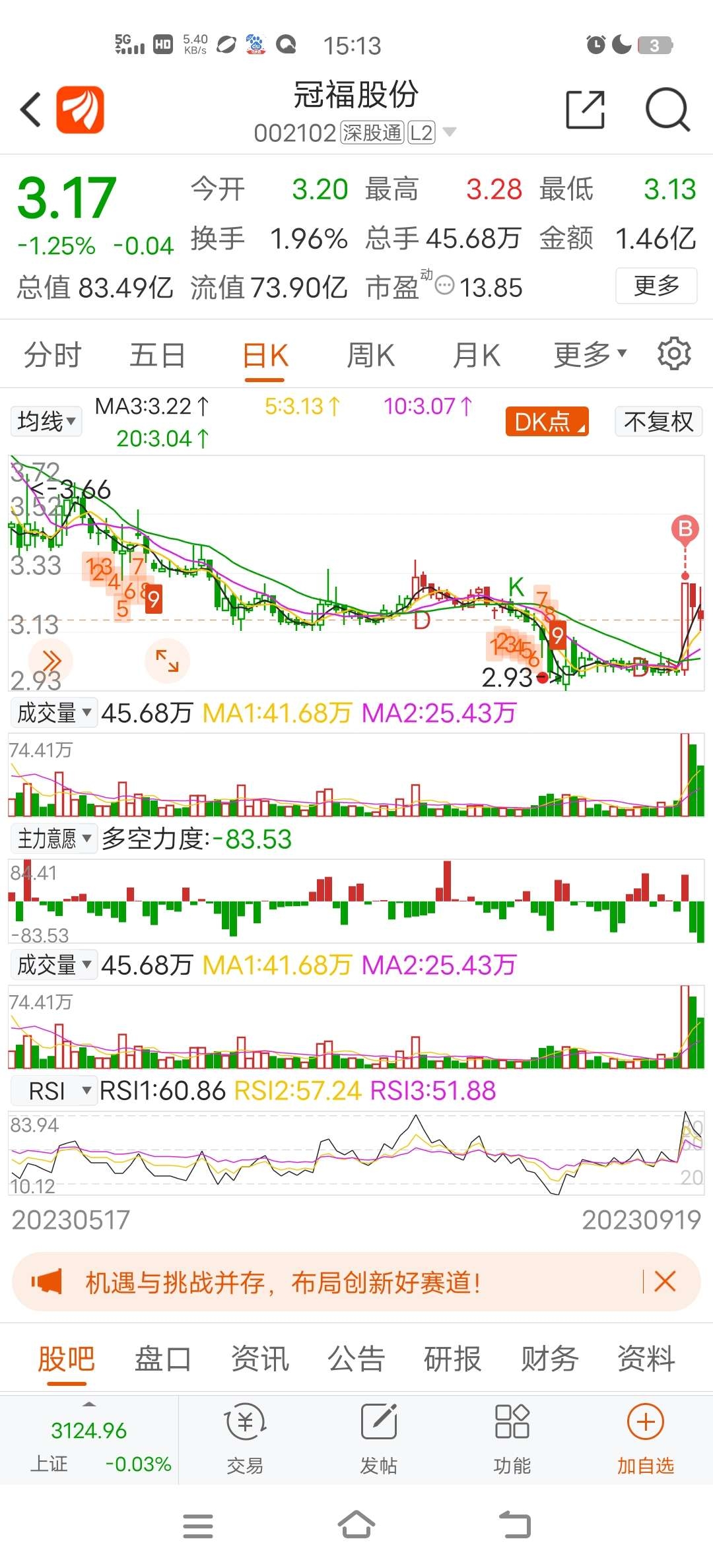
Task: Open the 公告 tab
Action: [x=356, y=1359]
